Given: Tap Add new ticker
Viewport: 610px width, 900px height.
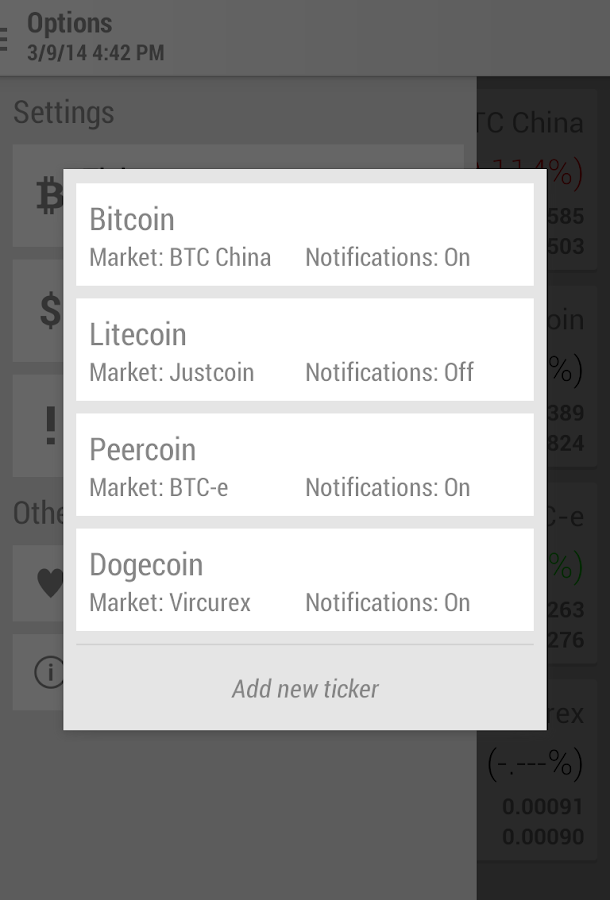Looking at the screenshot, I should [x=304, y=688].
